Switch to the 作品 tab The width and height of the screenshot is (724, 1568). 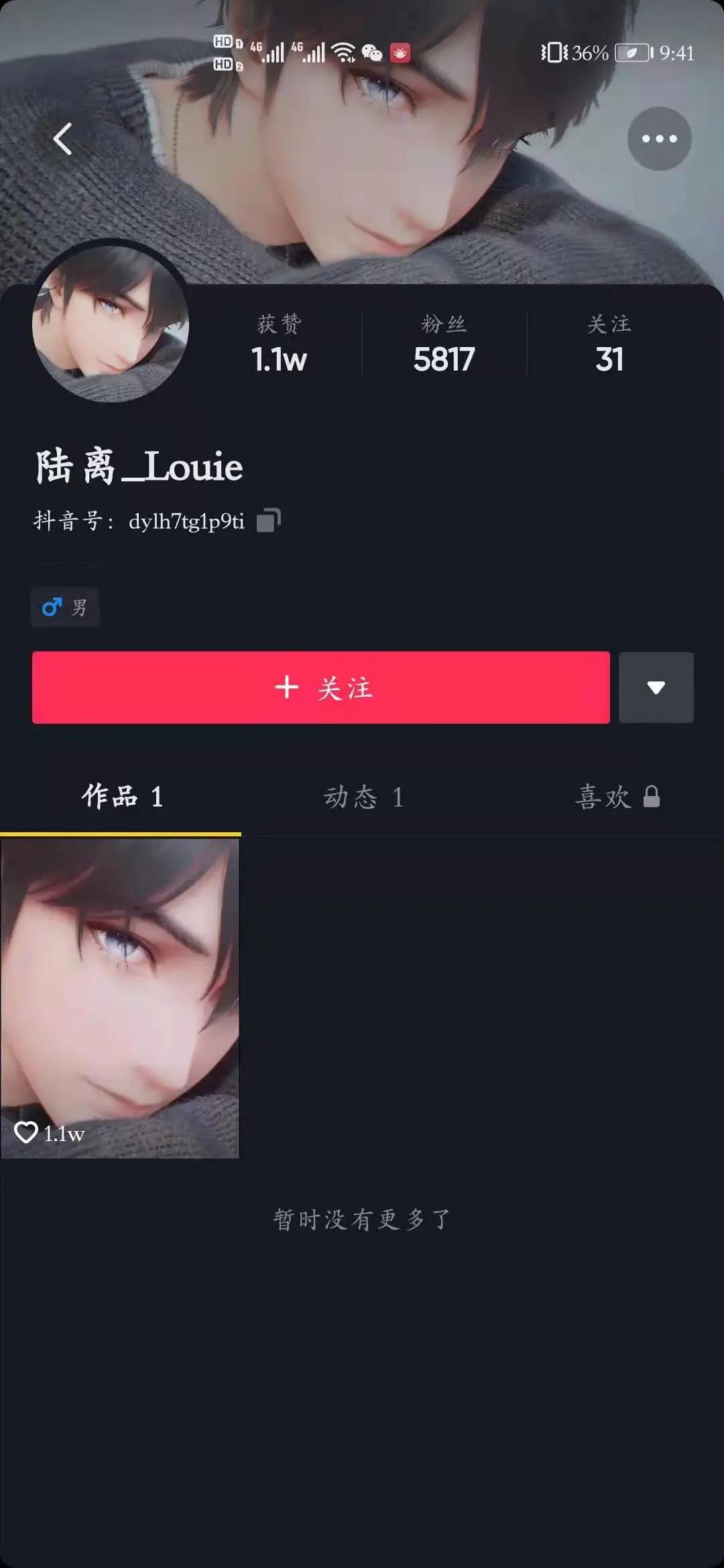point(121,797)
